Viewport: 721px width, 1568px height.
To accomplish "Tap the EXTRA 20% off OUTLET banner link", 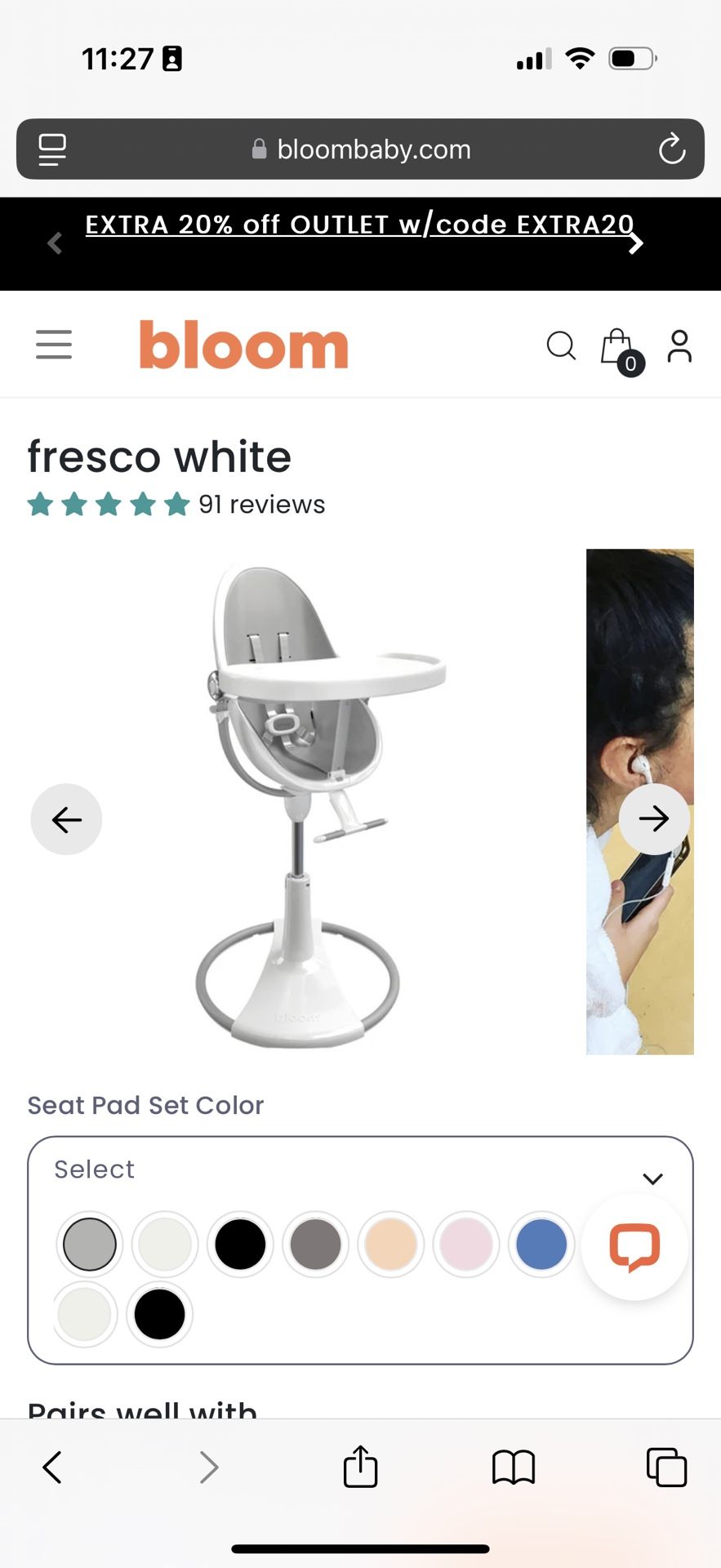I will (x=359, y=225).
